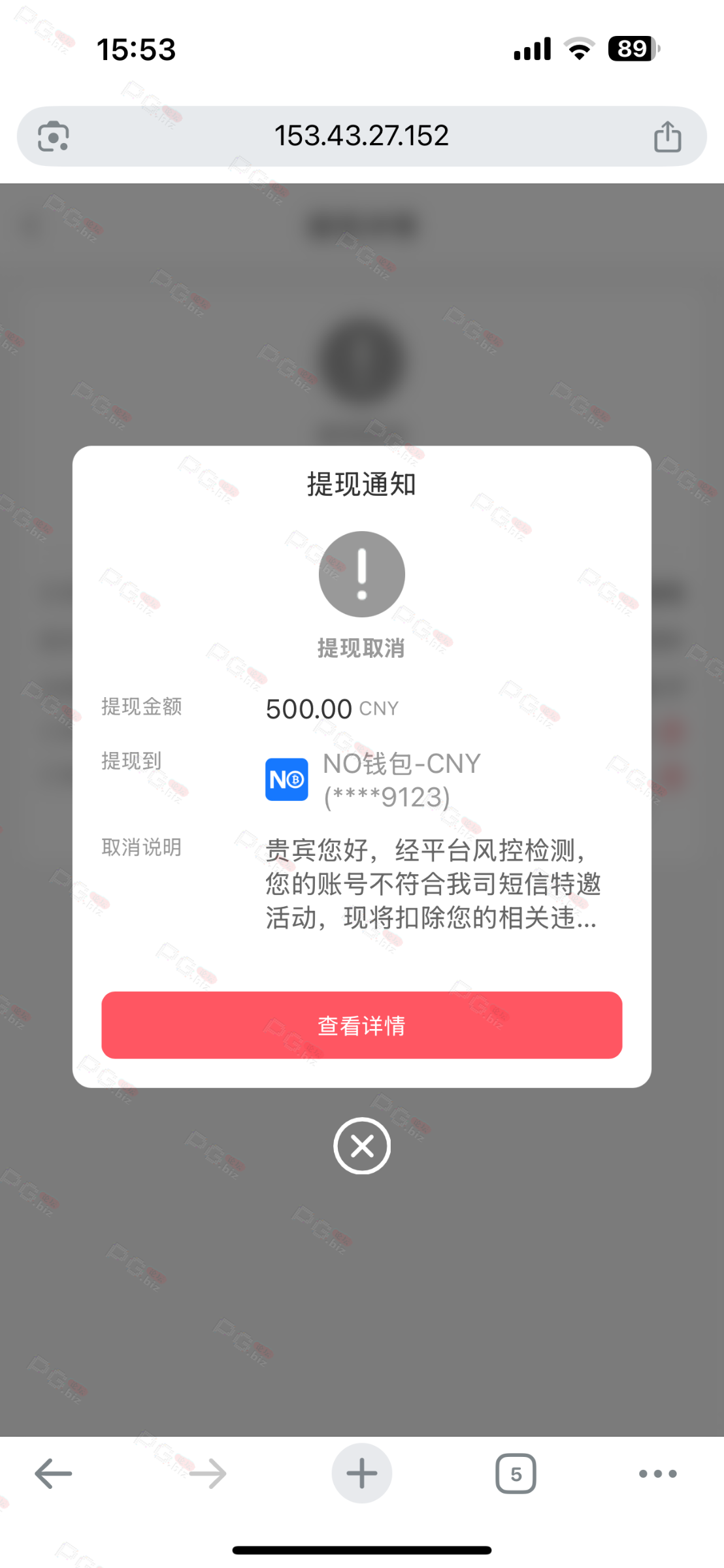The width and height of the screenshot is (724, 1568).
Task: Open the browser overflow menu
Action: pyautogui.click(x=657, y=1473)
